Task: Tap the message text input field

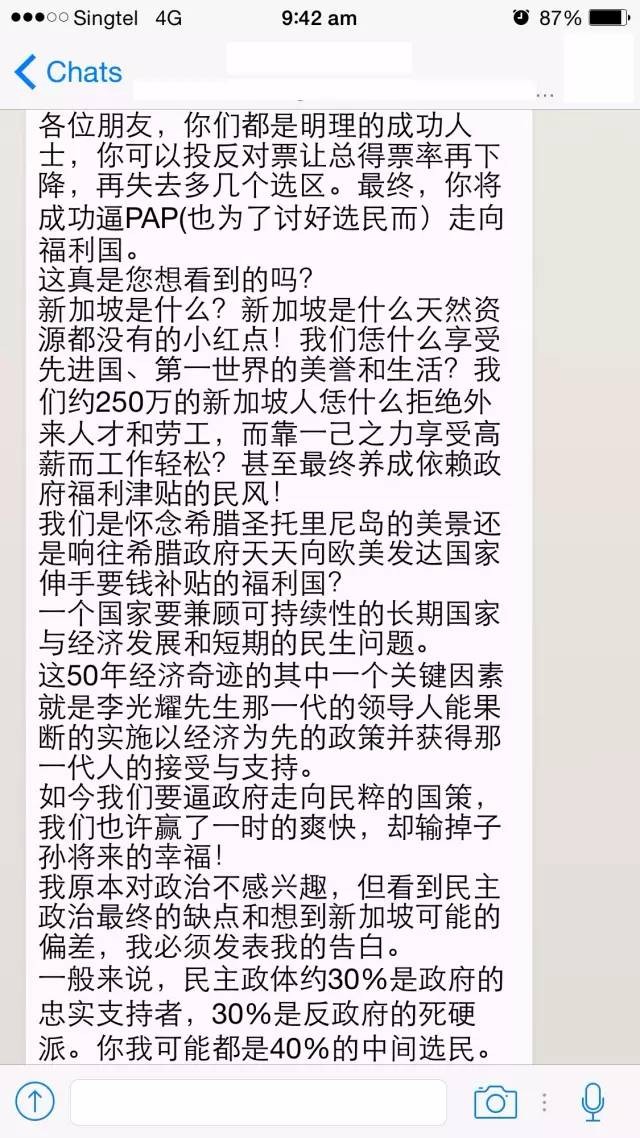Action: tap(258, 1101)
